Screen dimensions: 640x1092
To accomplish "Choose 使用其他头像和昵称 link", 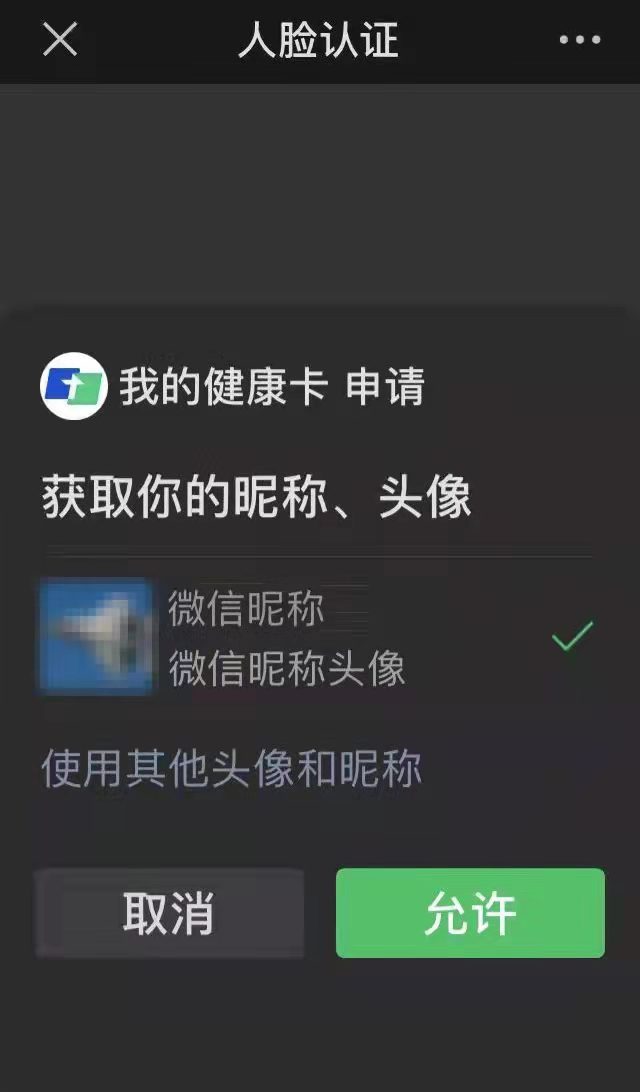I will point(231,769).
